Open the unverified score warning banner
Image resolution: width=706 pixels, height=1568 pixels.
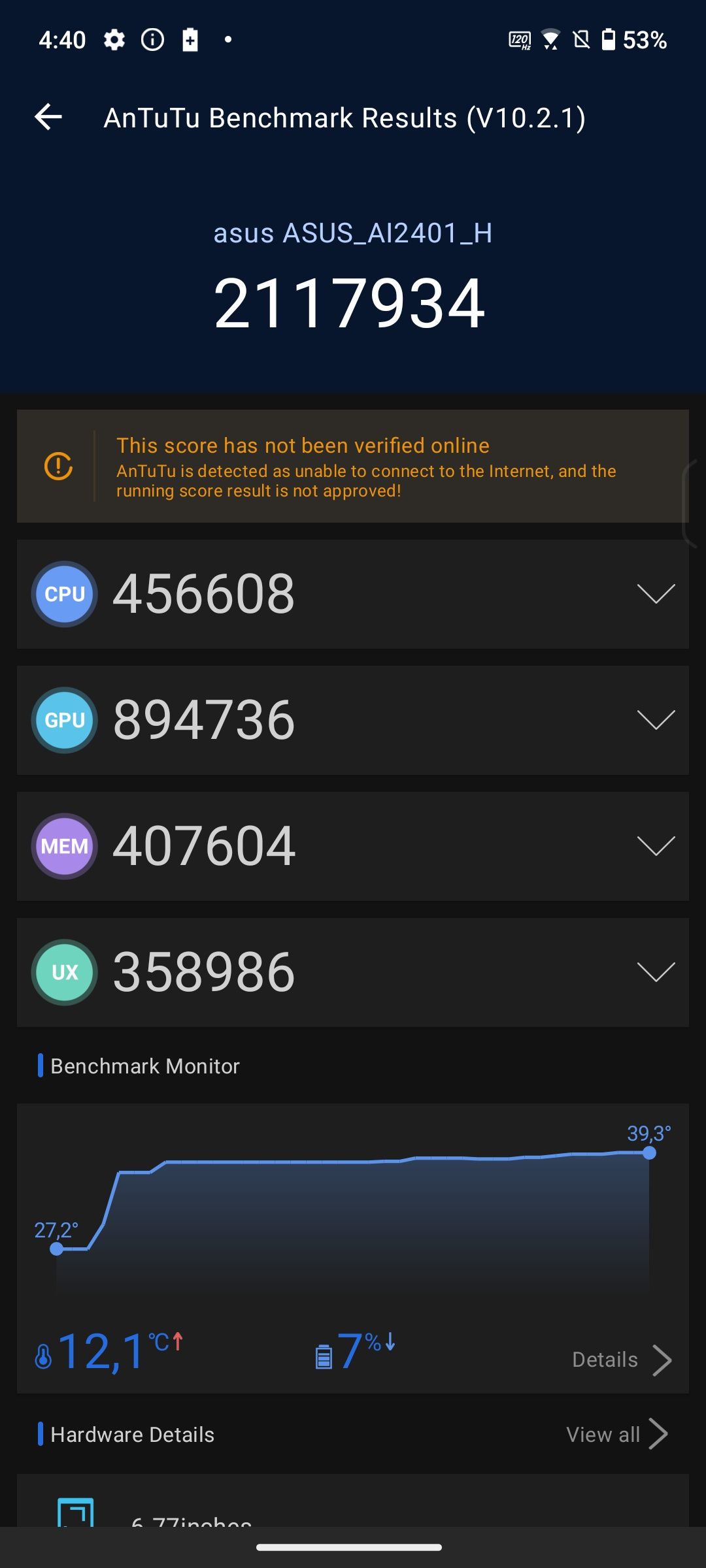[x=352, y=466]
